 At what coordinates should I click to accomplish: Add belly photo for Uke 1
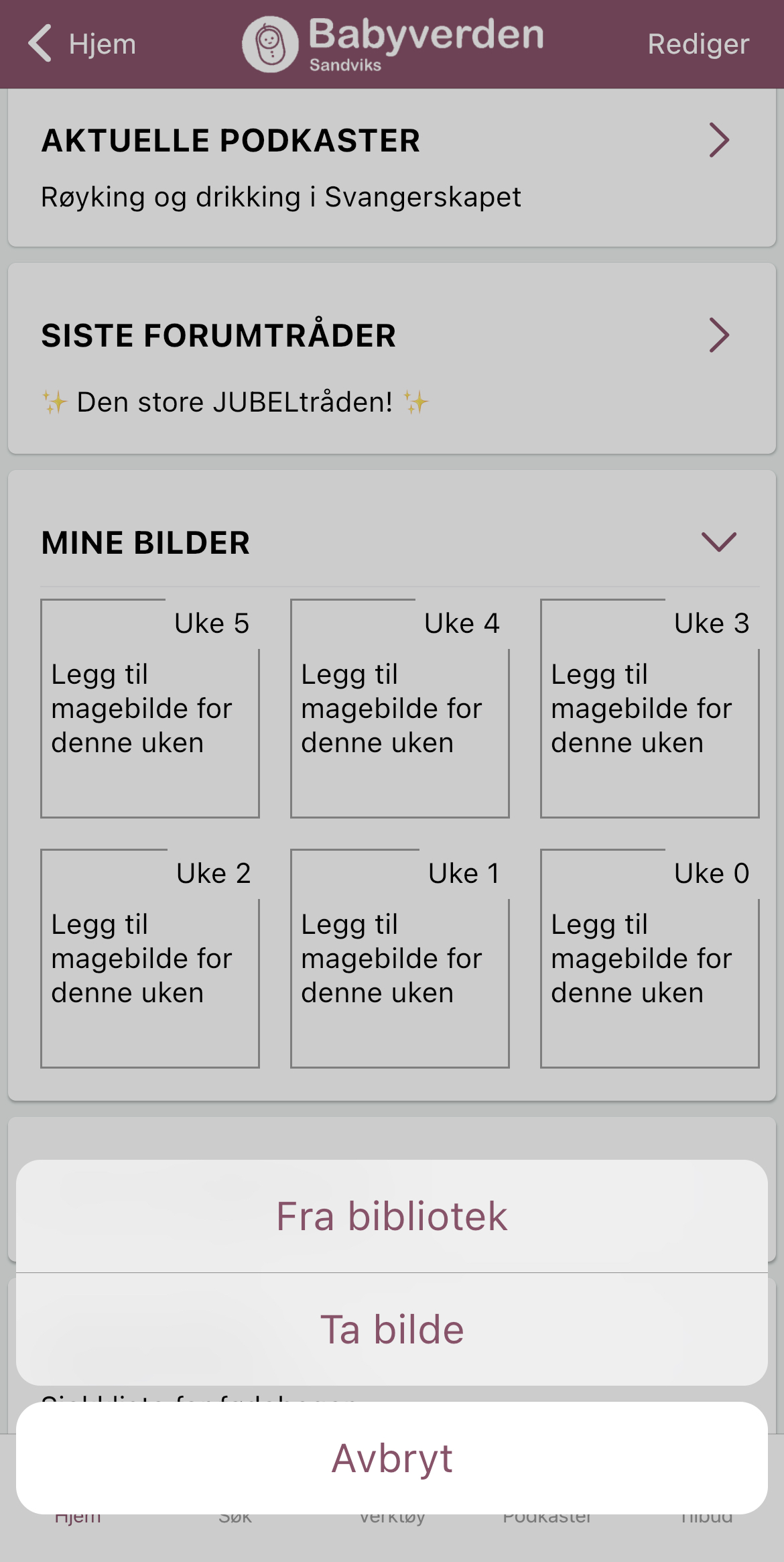pos(400,959)
